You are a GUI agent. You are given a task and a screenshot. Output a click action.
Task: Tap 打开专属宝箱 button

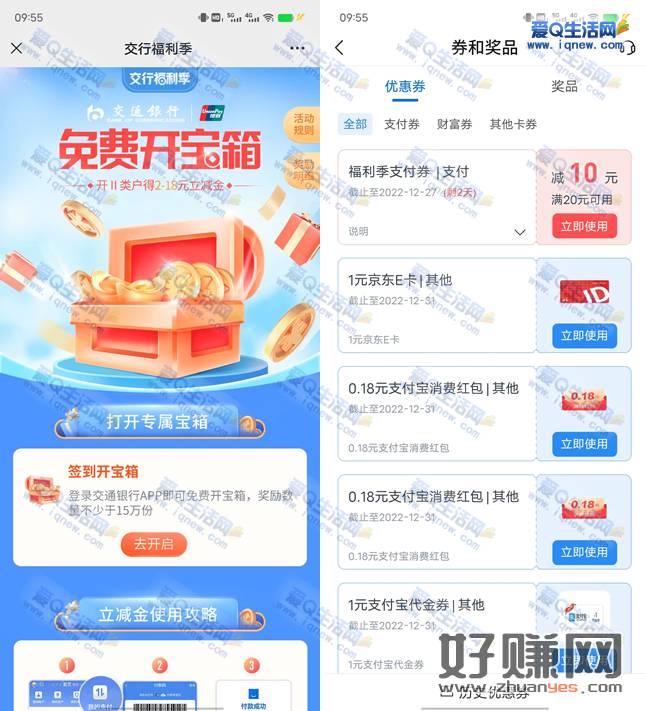(x=158, y=421)
